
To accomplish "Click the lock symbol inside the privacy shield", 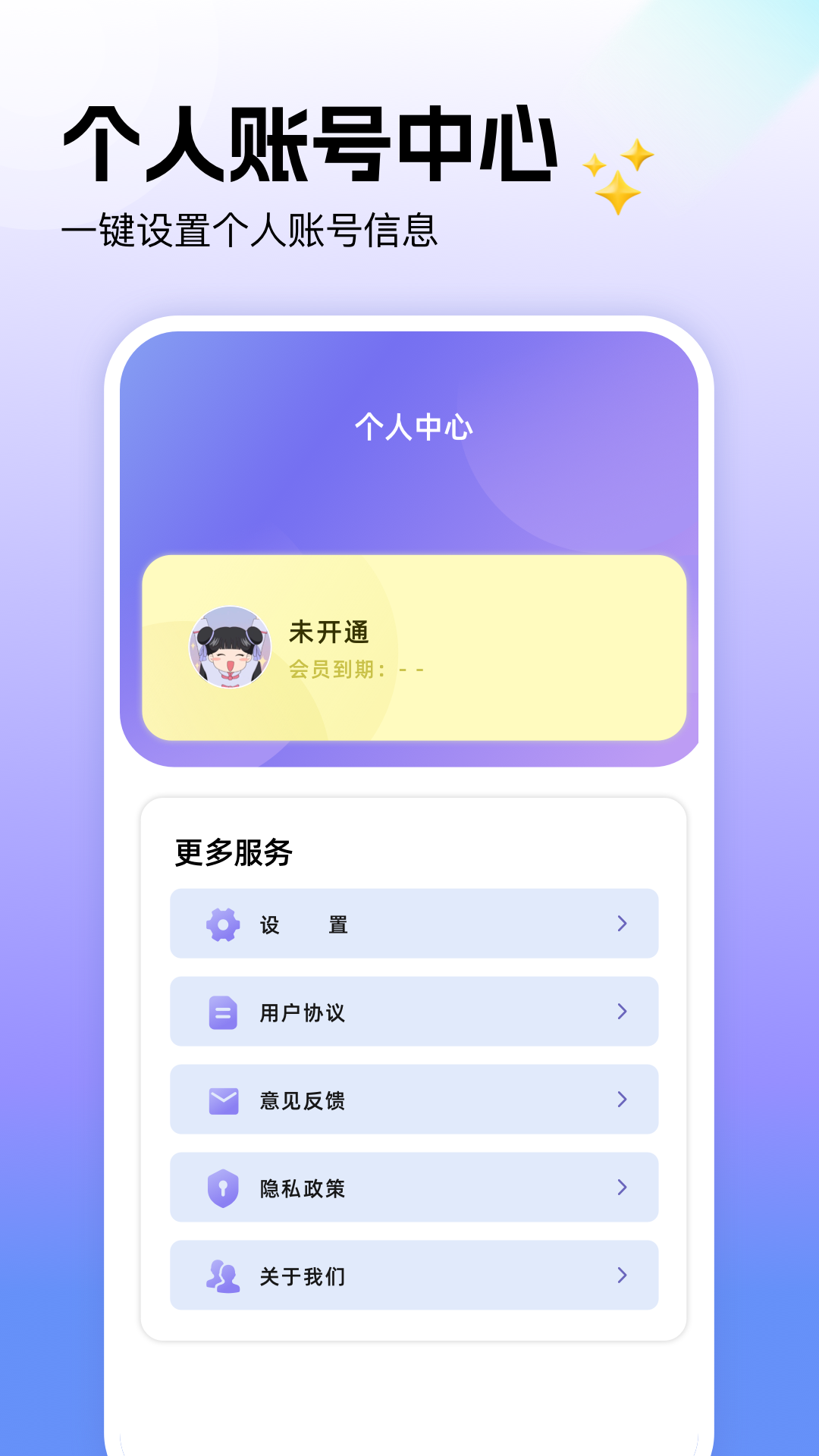I will click(221, 1189).
